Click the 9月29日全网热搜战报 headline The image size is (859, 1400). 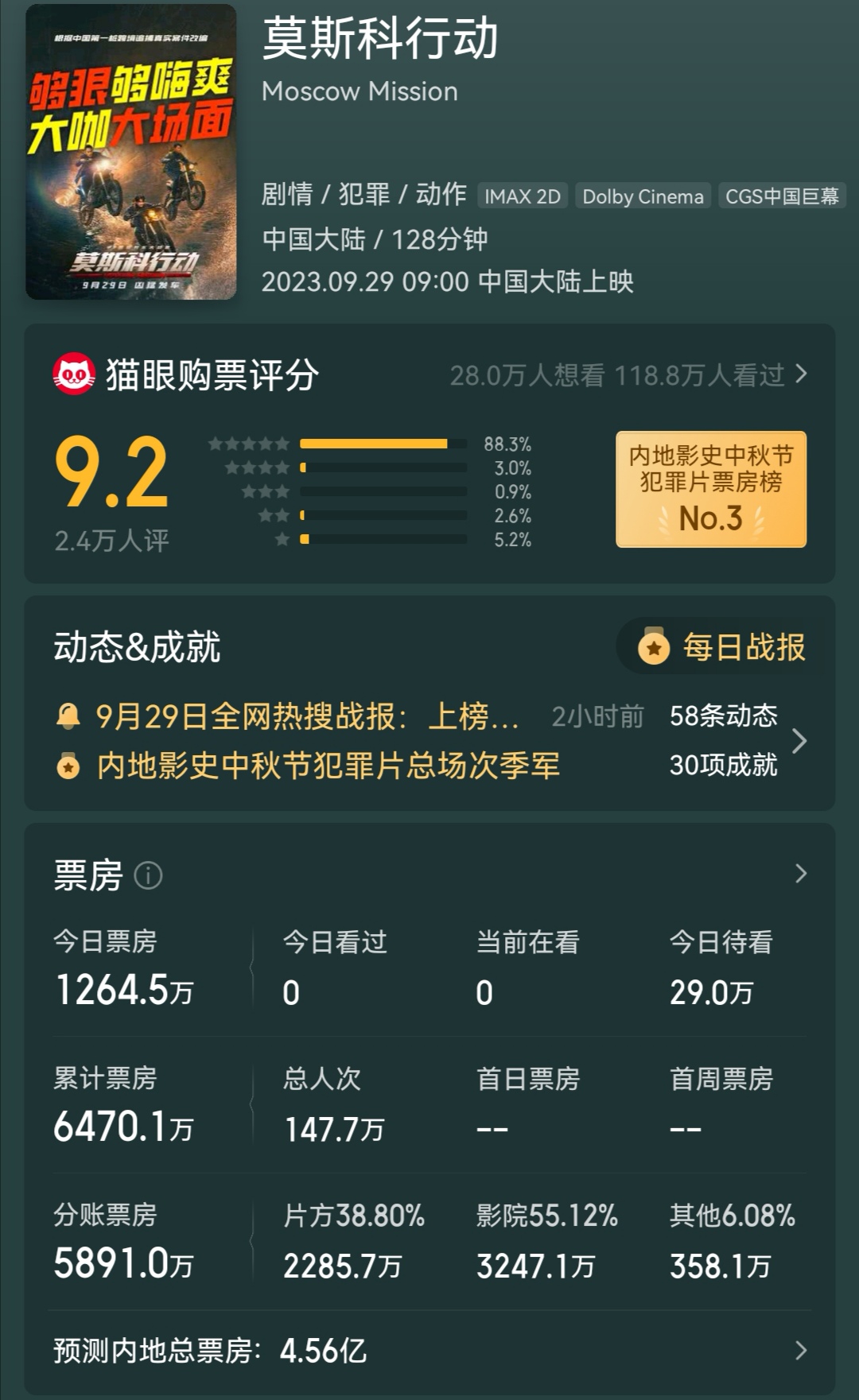click(306, 716)
